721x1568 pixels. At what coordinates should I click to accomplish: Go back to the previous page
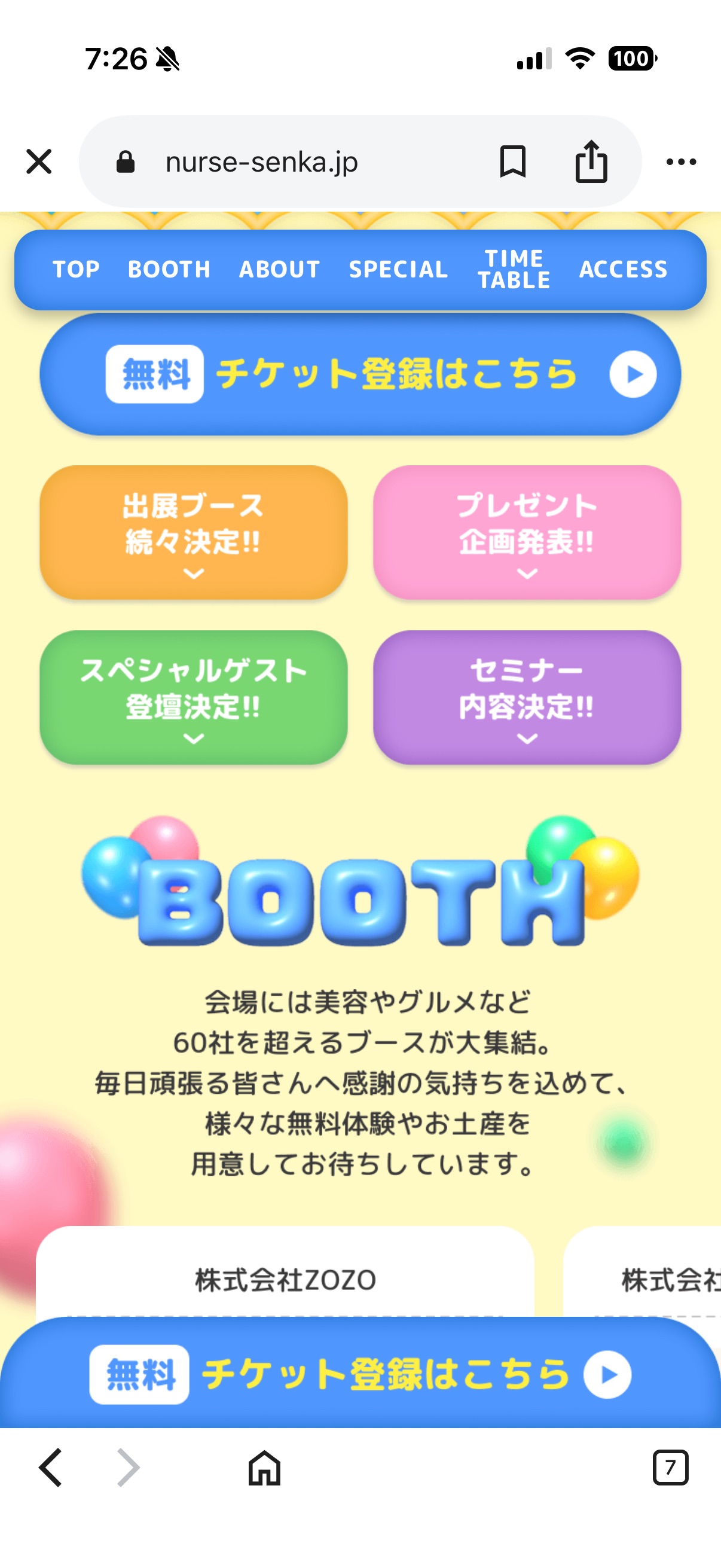click(x=51, y=1467)
